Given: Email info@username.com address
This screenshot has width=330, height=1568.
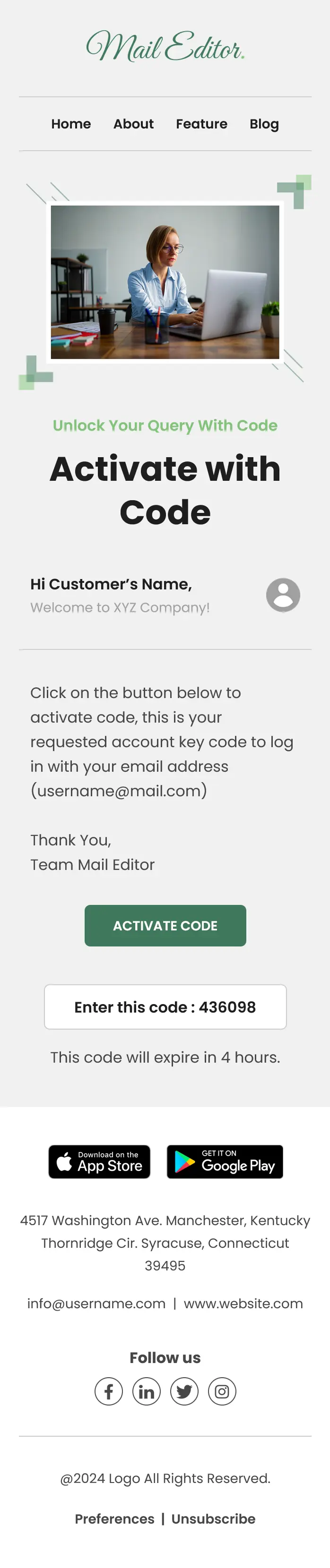Looking at the screenshot, I should [x=96, y=1303].
